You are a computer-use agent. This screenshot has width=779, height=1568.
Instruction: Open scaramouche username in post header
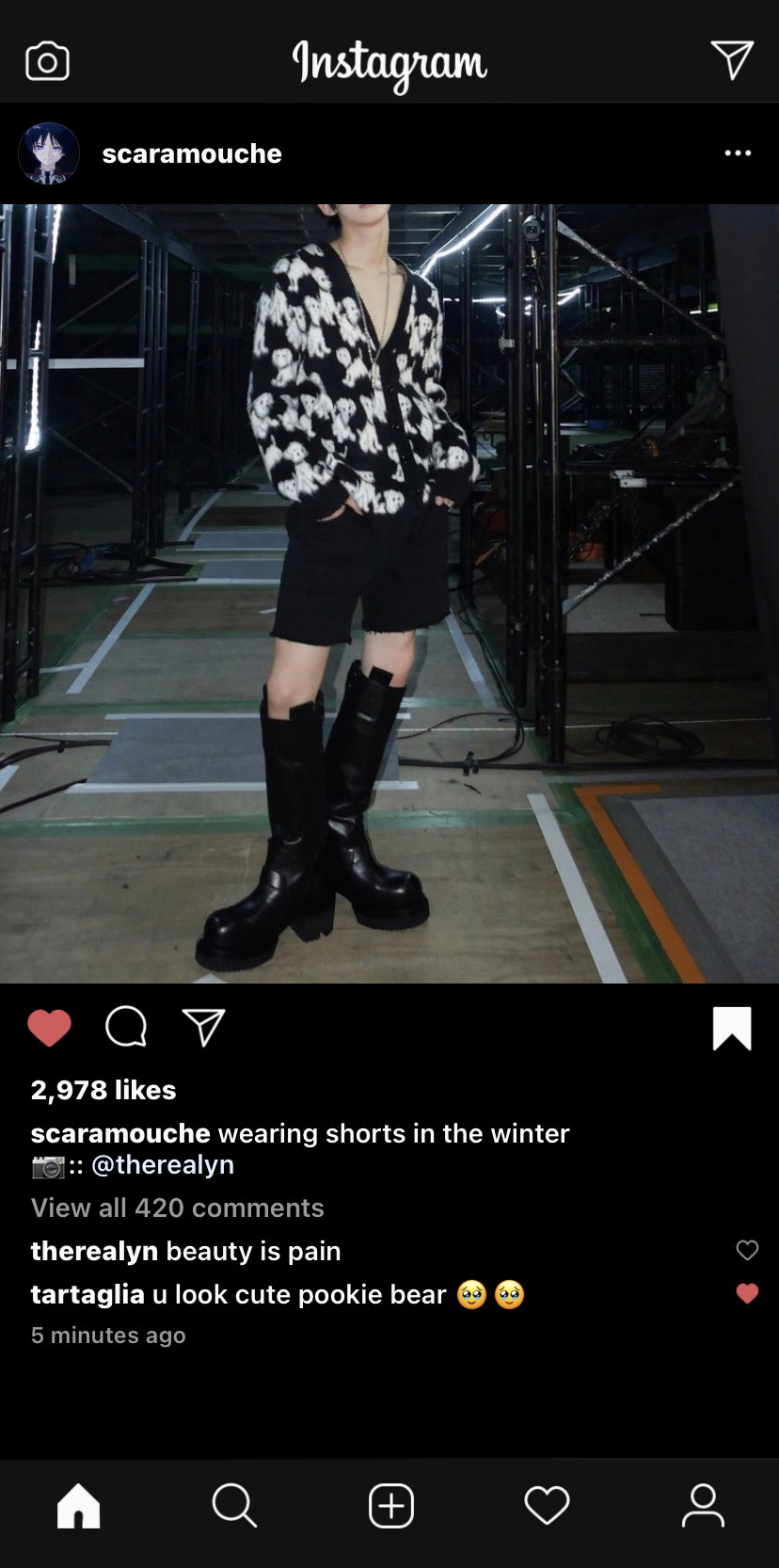coord(192,153)
